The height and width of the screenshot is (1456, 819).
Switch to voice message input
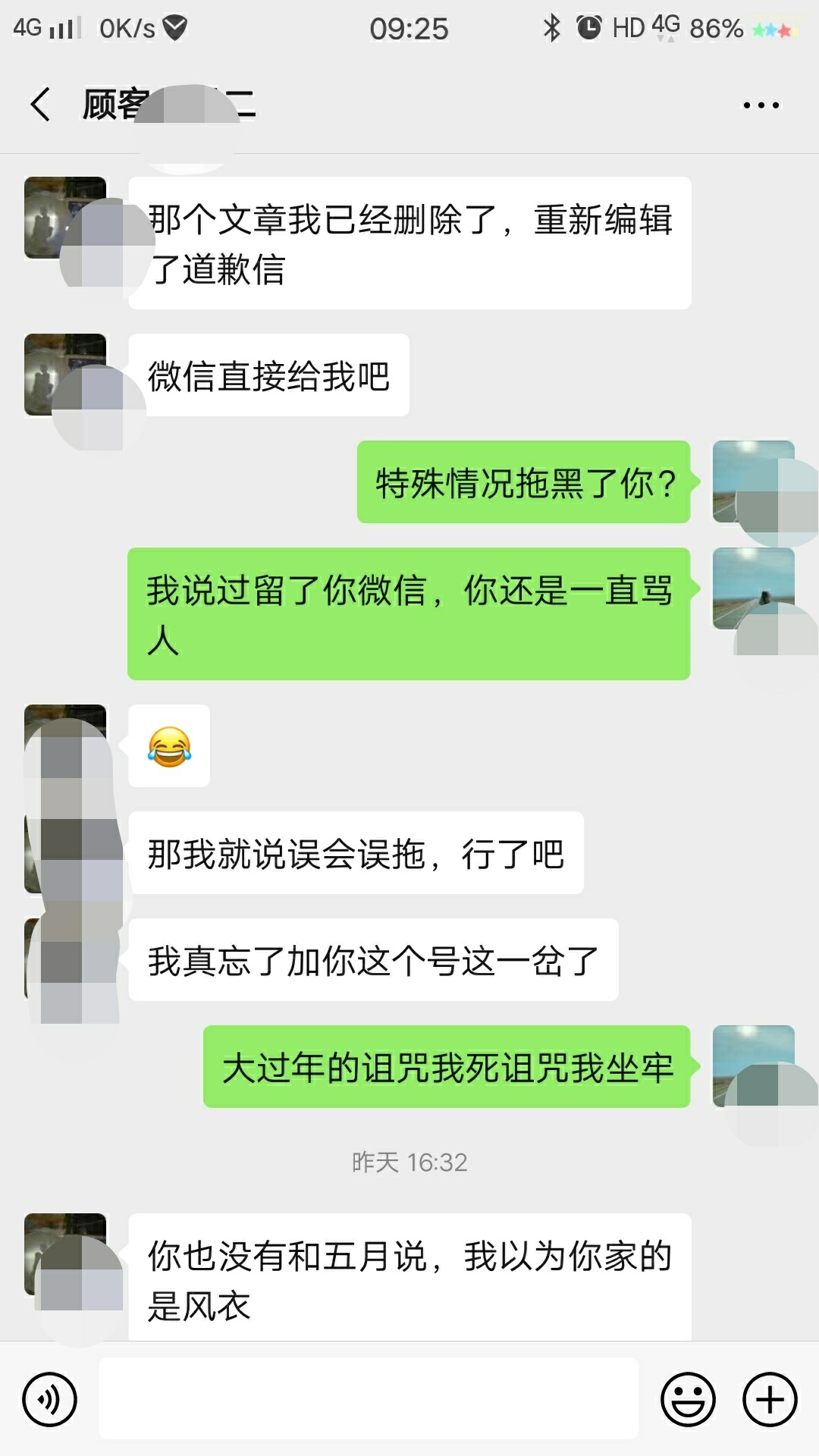[50, 1399]
